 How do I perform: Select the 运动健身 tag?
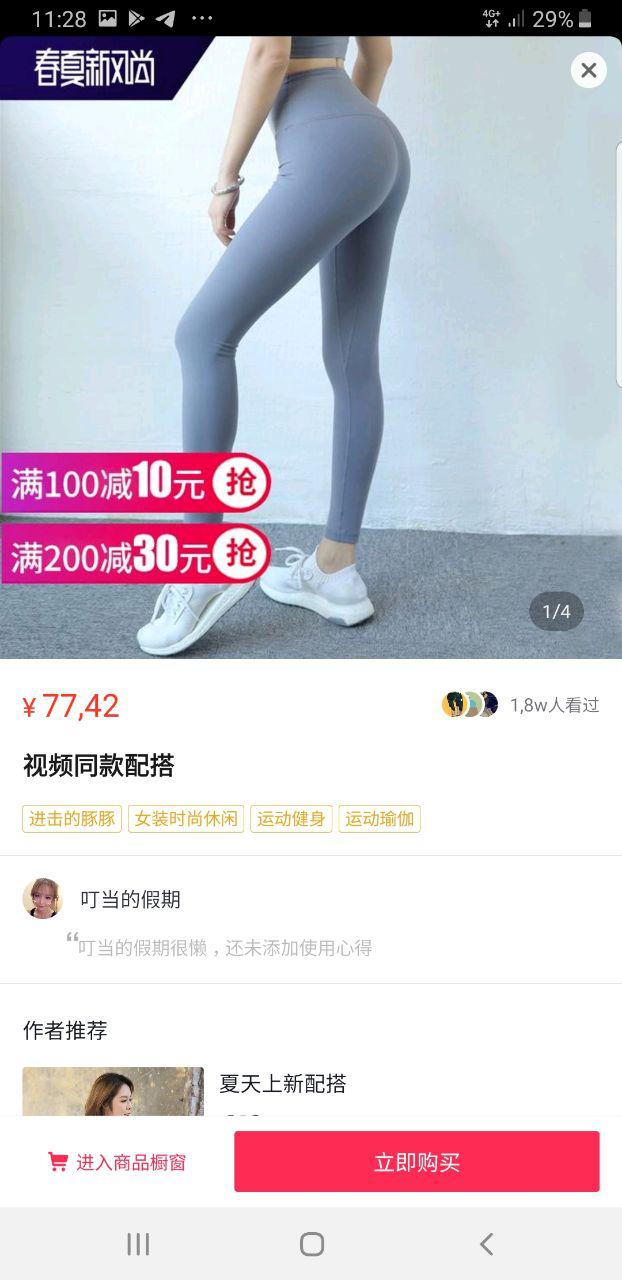(291, 819)
